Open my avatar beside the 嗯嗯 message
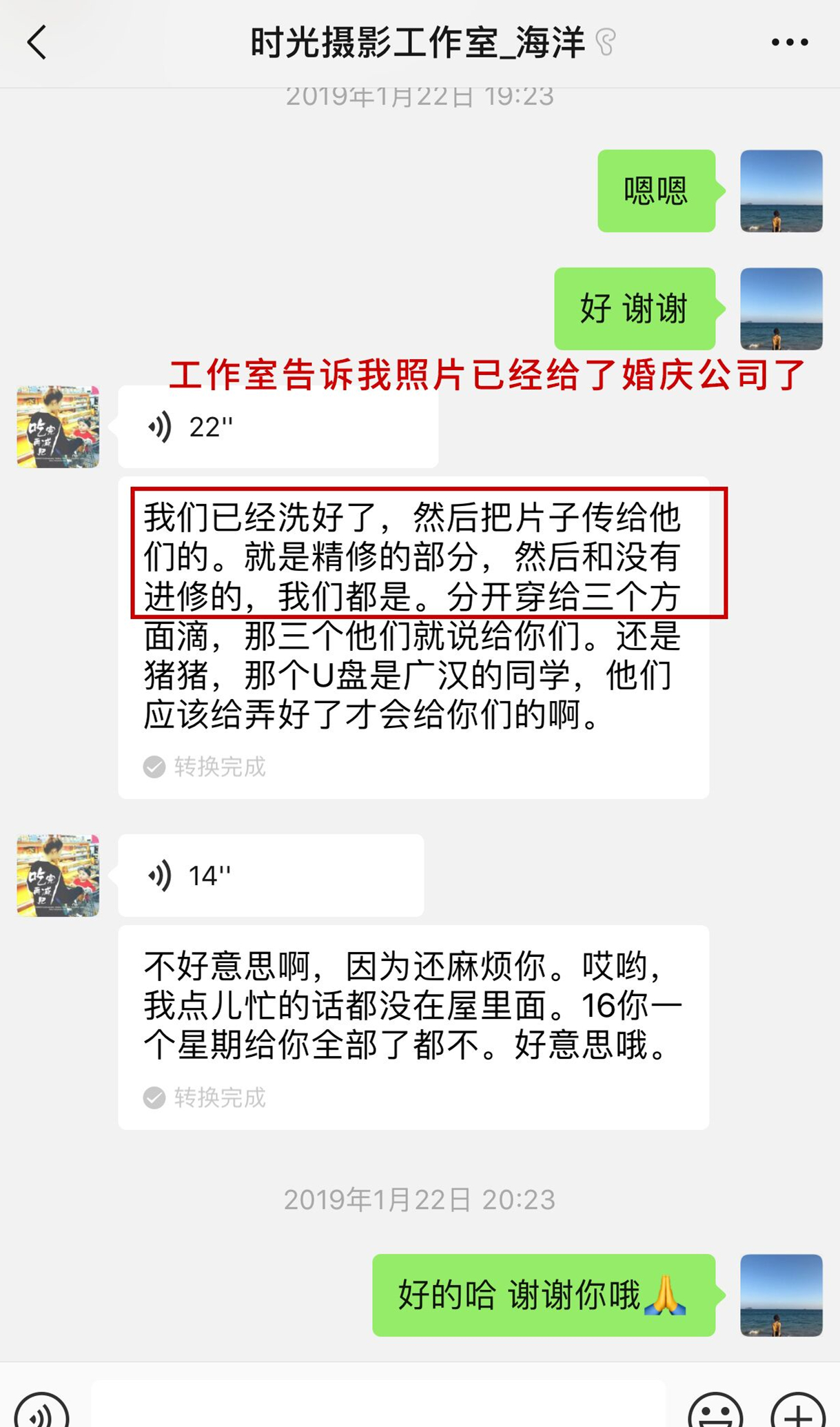The image size is (840, 1427). (781, 191)
